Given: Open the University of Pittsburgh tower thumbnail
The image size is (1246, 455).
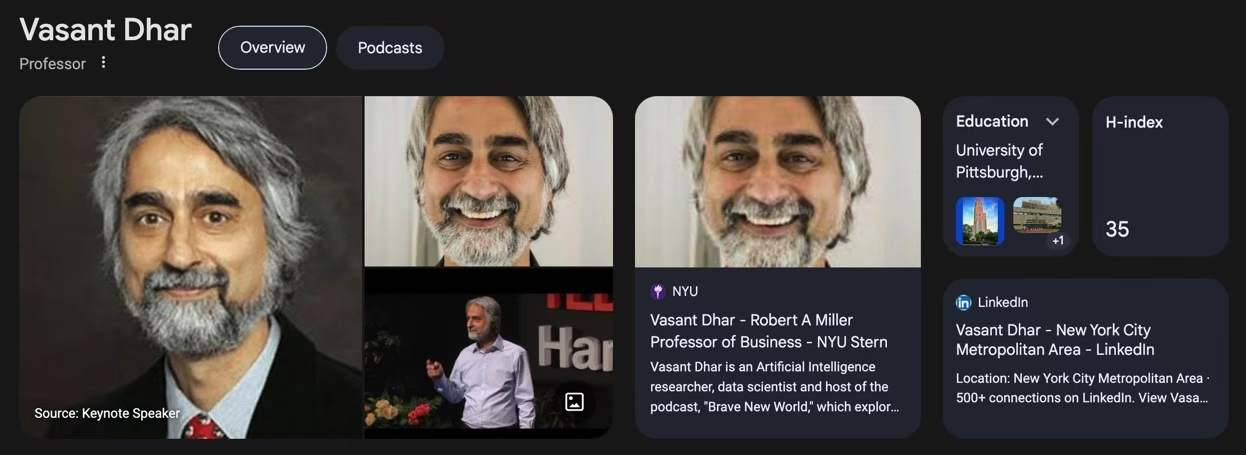Looking at the screenshot, I should tap(979, 220).
